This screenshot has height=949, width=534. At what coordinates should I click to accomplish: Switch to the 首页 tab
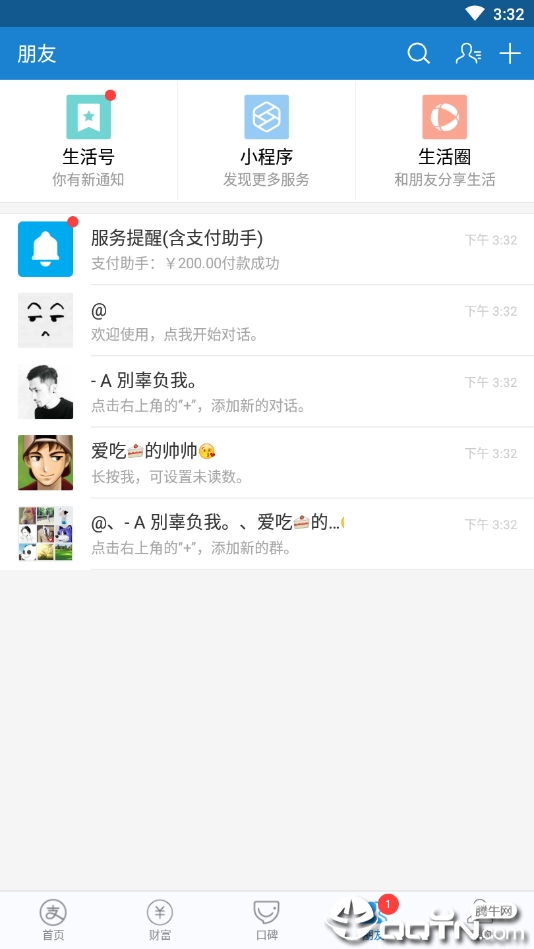click(53, 920)
